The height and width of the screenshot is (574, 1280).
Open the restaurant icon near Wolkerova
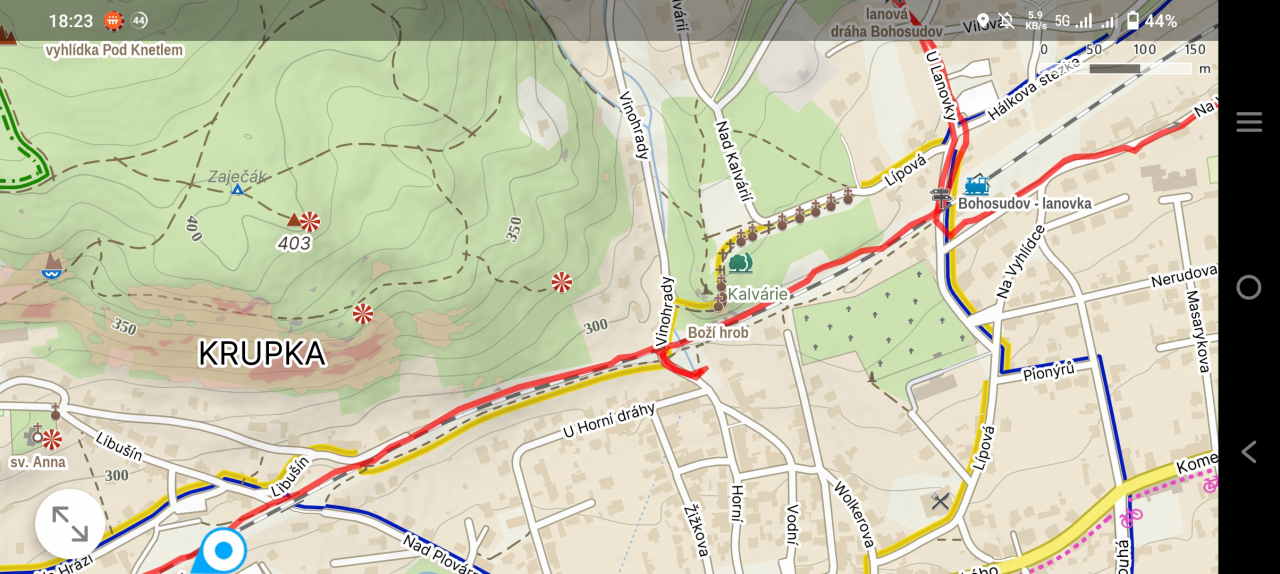[940, 500]
